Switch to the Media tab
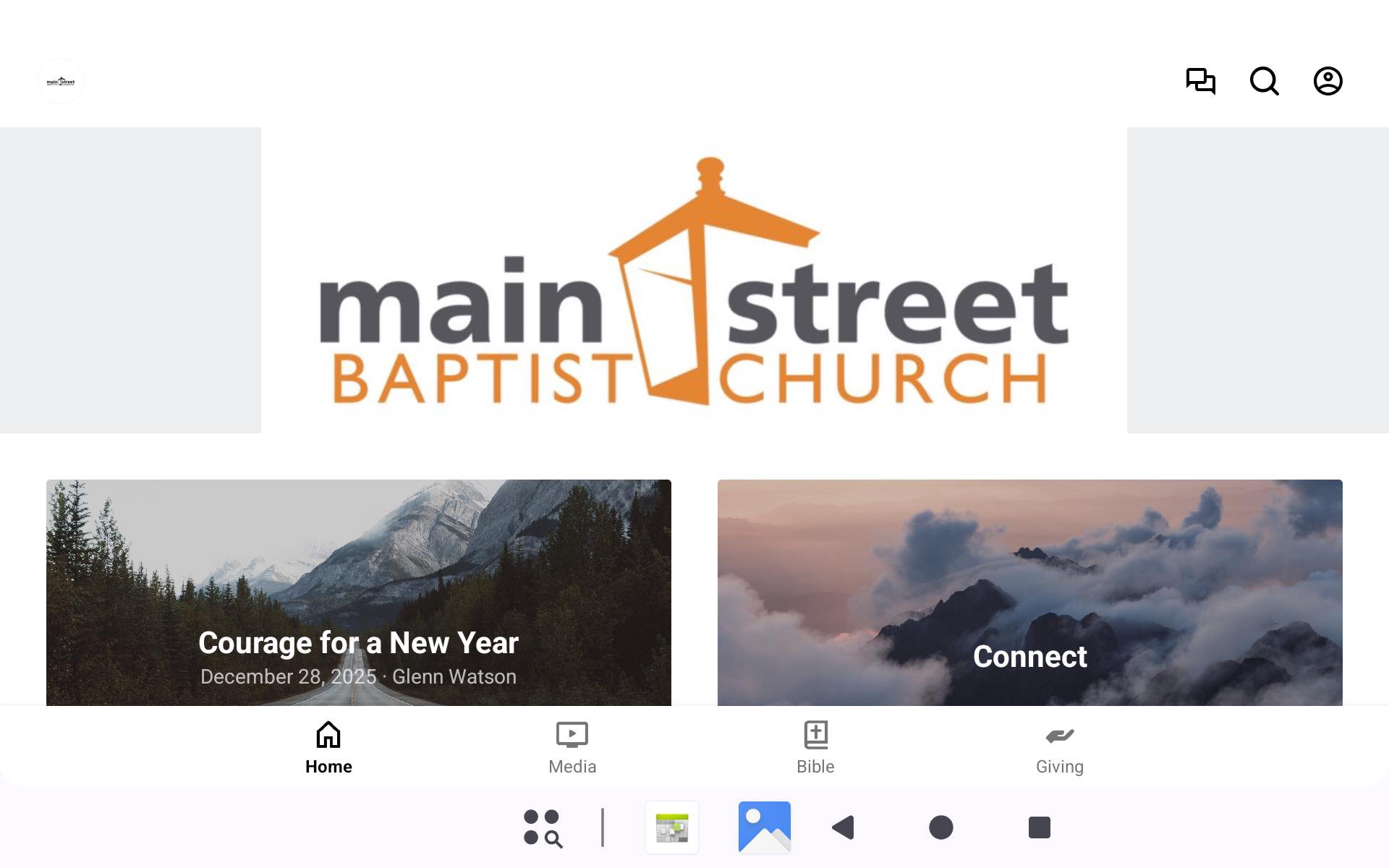The image size is (1389, 868). pos(572,748)
